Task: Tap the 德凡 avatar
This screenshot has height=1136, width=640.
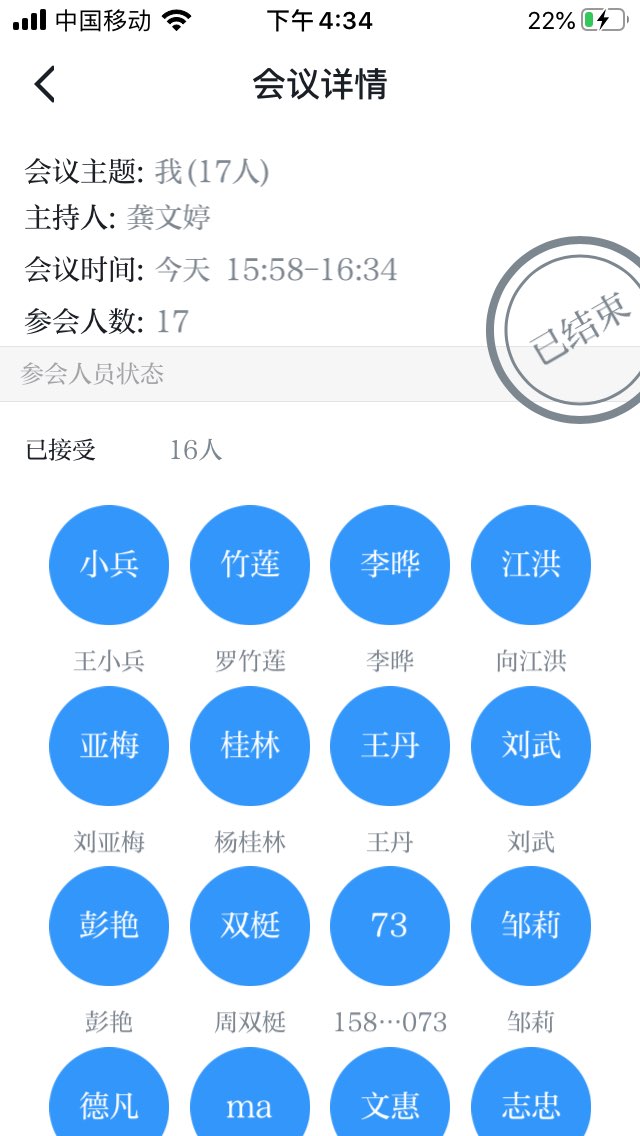Action: tap(109, 1092)
